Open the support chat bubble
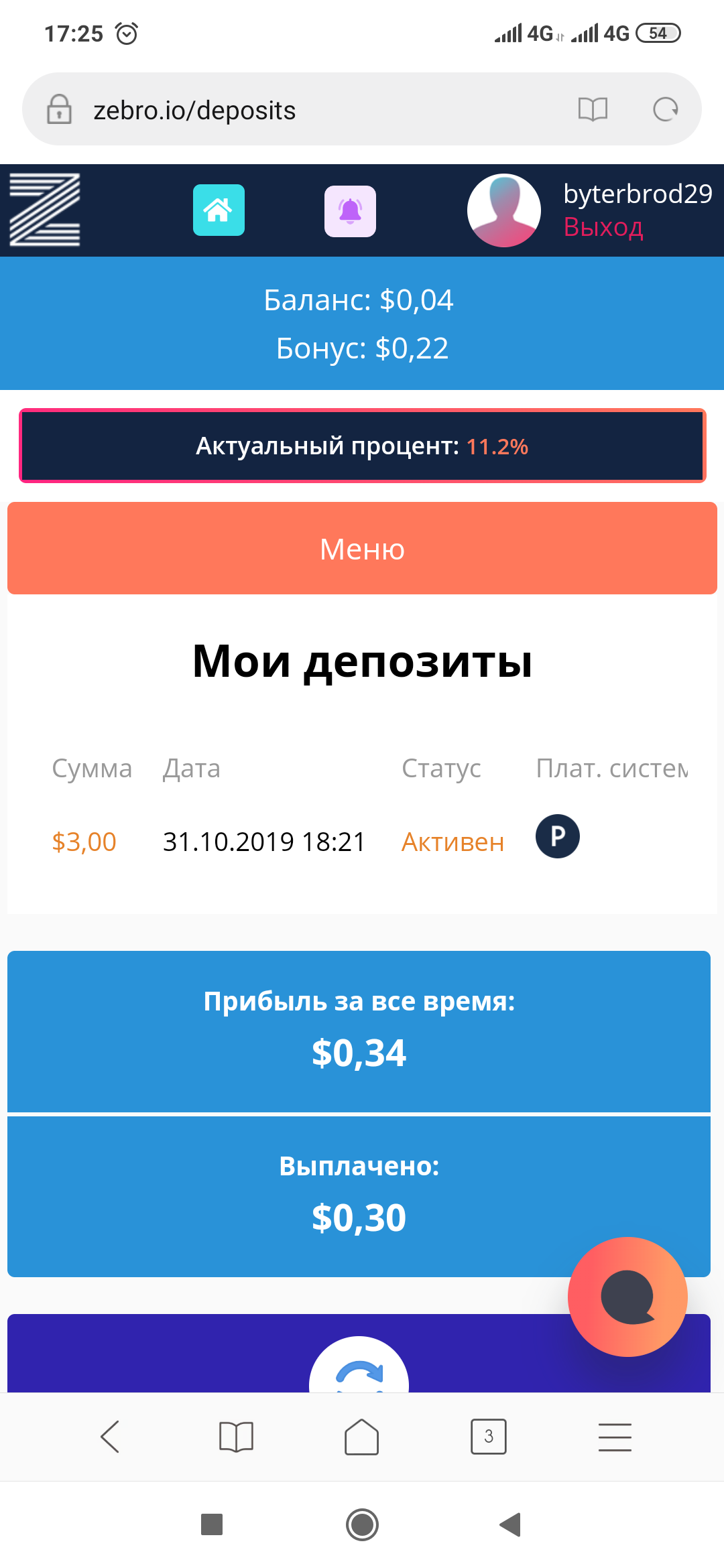This screenshot has width=724, height=1568. pyautogui.click(x=627, y=1297)
